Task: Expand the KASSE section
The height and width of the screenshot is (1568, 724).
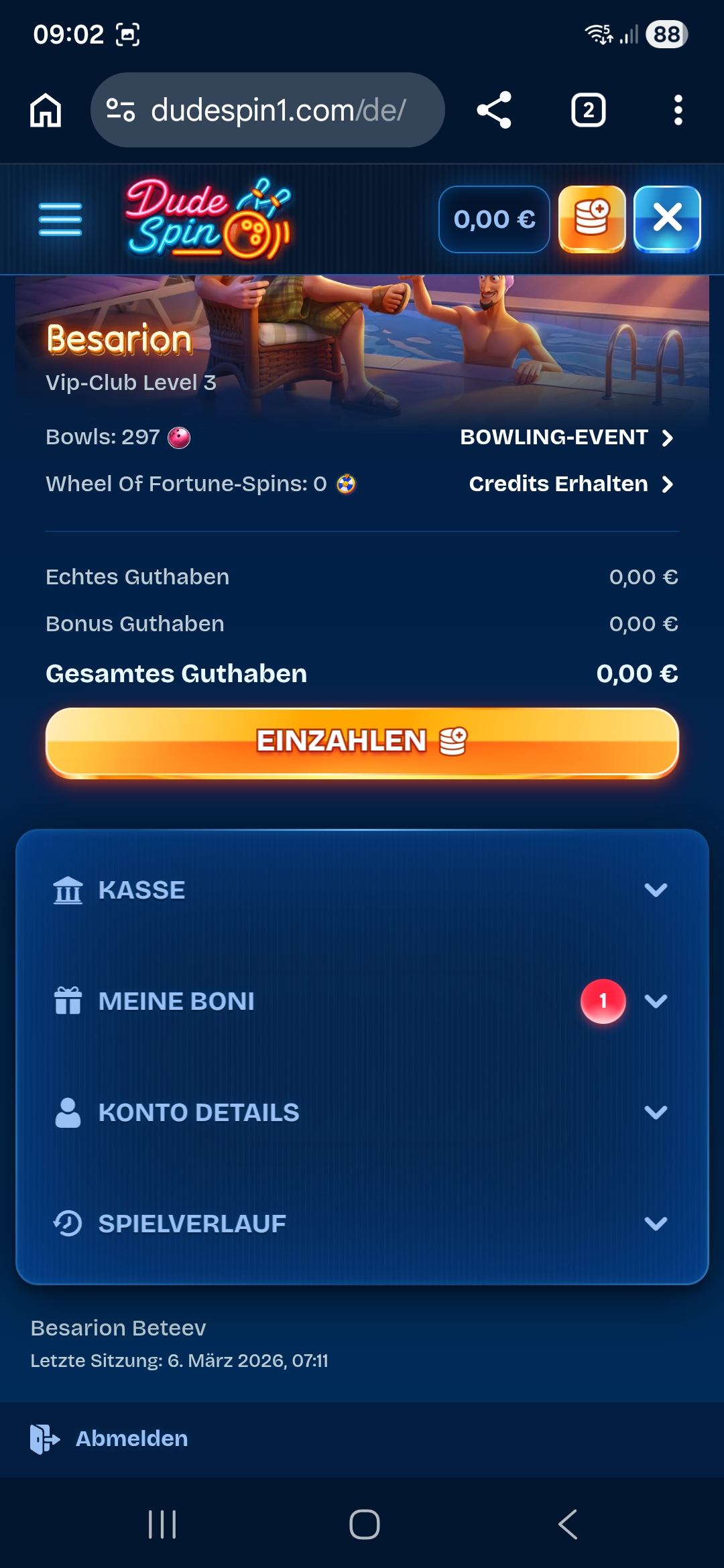Action: [362, 890]
